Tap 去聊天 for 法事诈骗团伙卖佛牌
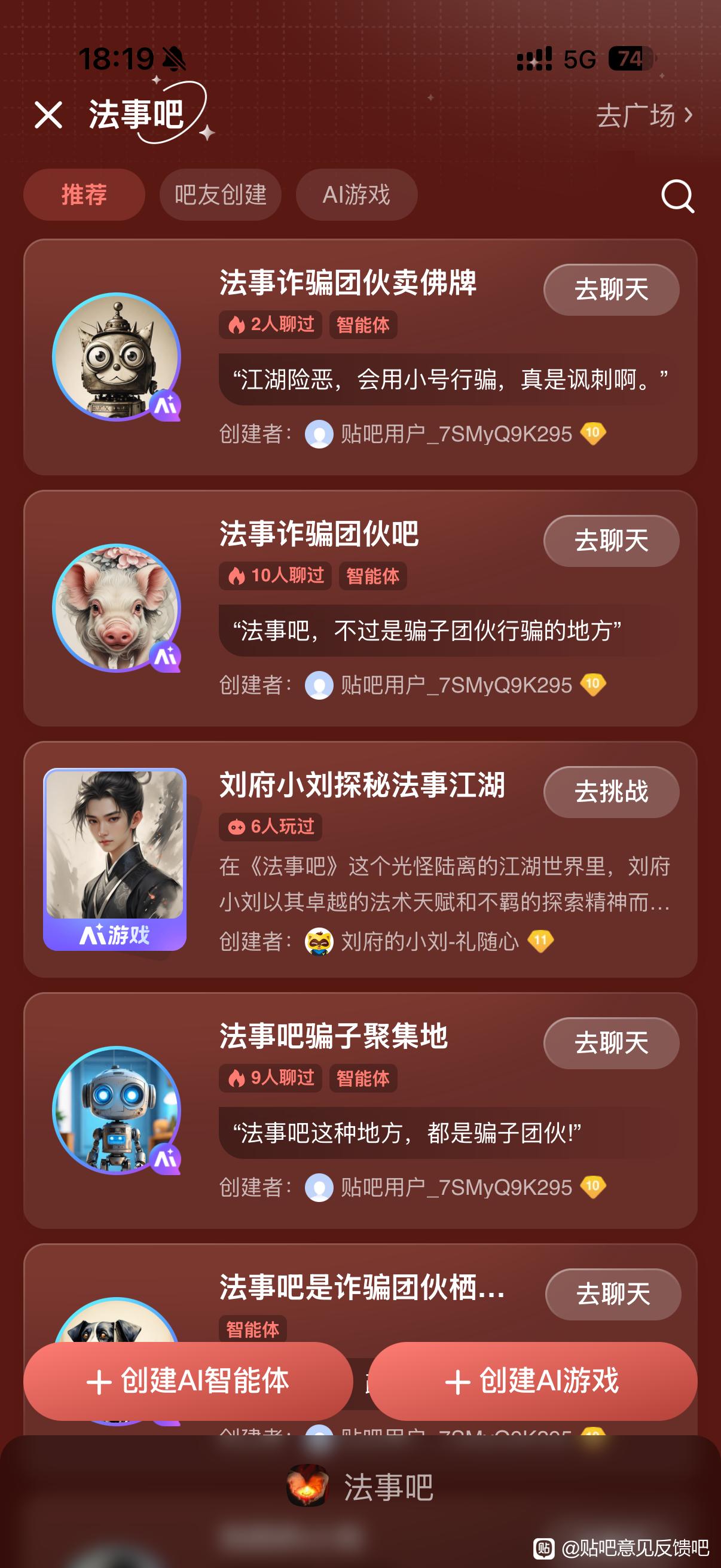 coord(611,289)
